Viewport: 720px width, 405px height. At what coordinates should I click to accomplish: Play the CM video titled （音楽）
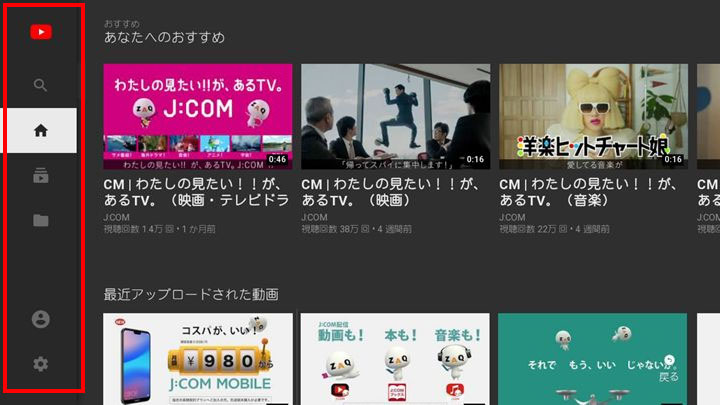tap(593, 117)
